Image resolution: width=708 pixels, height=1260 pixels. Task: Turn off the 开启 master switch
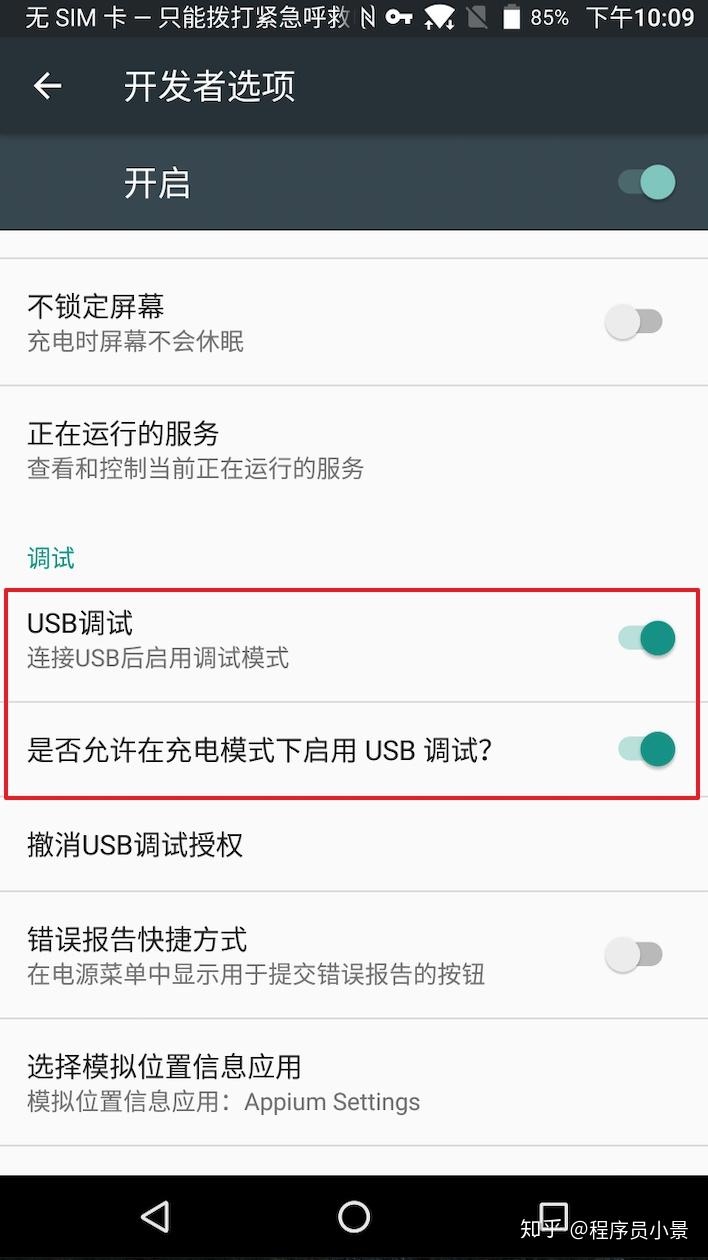tap(647, 183)
